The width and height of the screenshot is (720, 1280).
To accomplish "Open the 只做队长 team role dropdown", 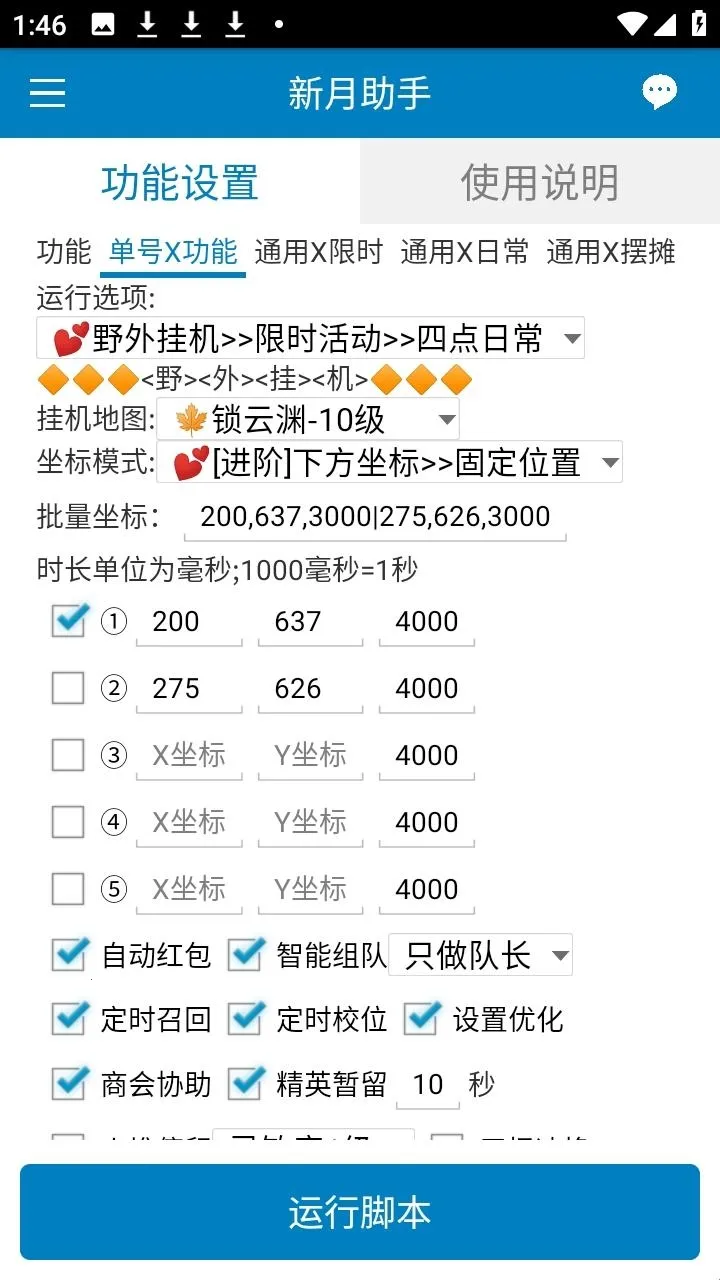I will coord(483,956).
